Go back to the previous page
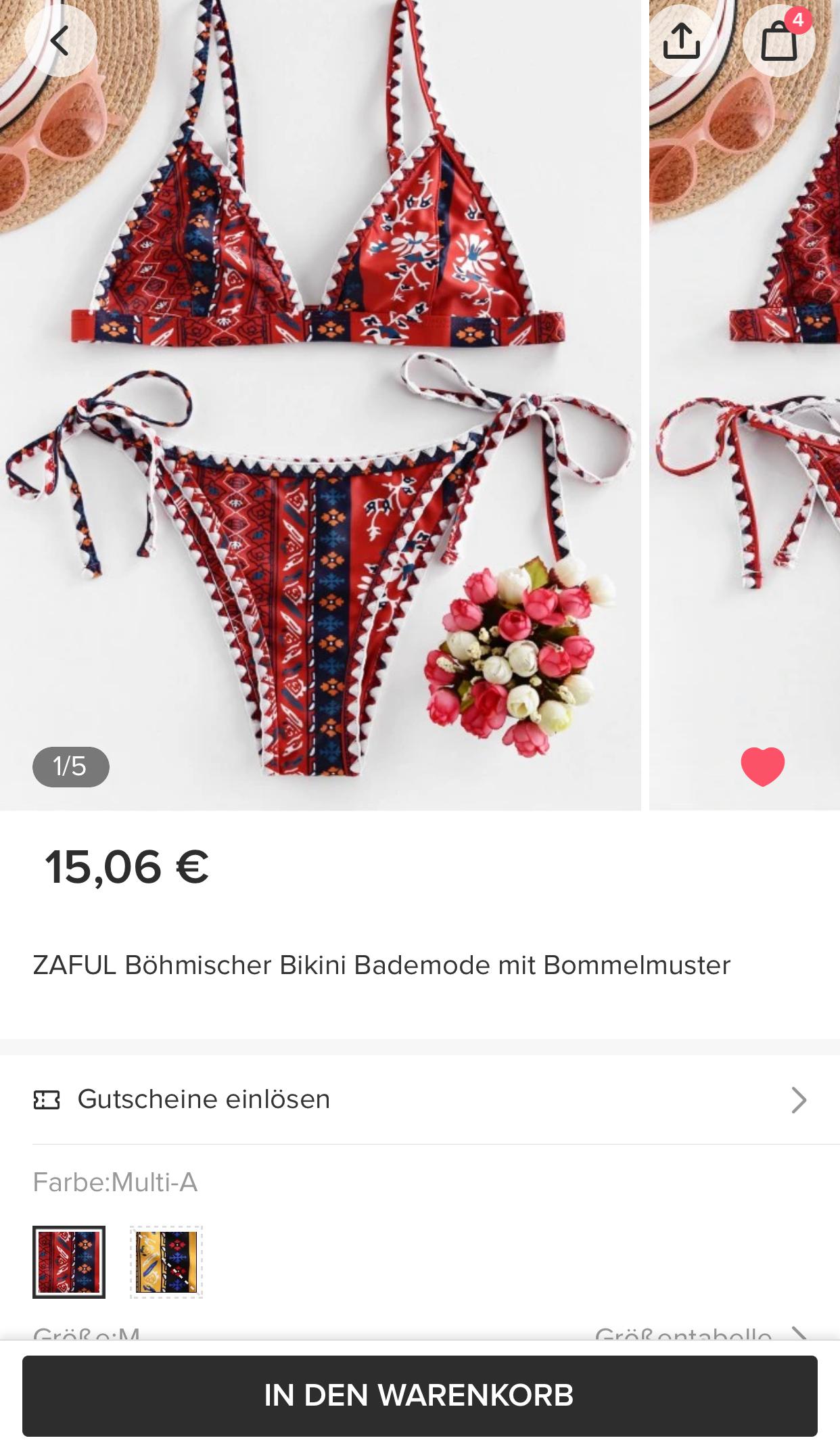Image resolution: width=840 pixels, height=1453 pixels. 60,41
